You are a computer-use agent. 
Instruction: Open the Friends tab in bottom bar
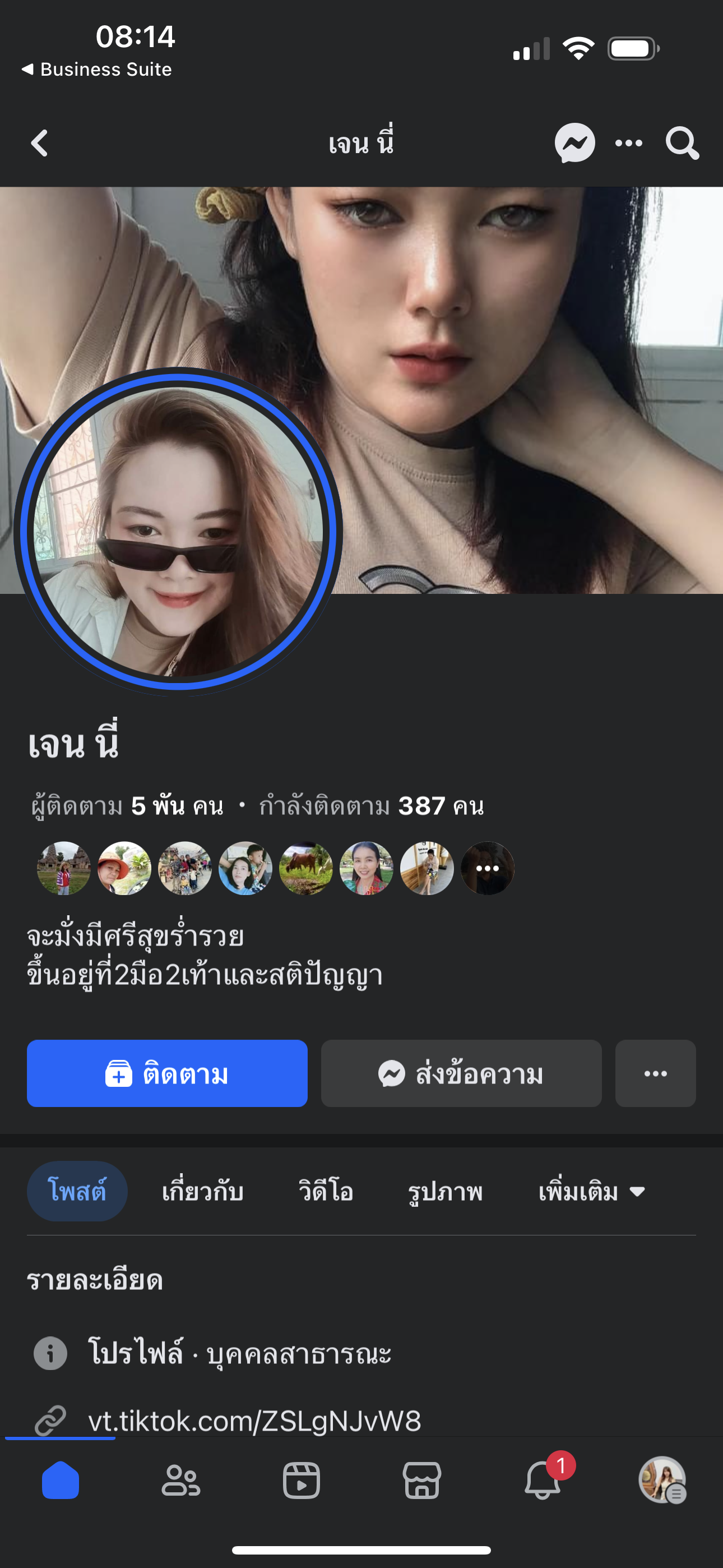(180, 1480)
